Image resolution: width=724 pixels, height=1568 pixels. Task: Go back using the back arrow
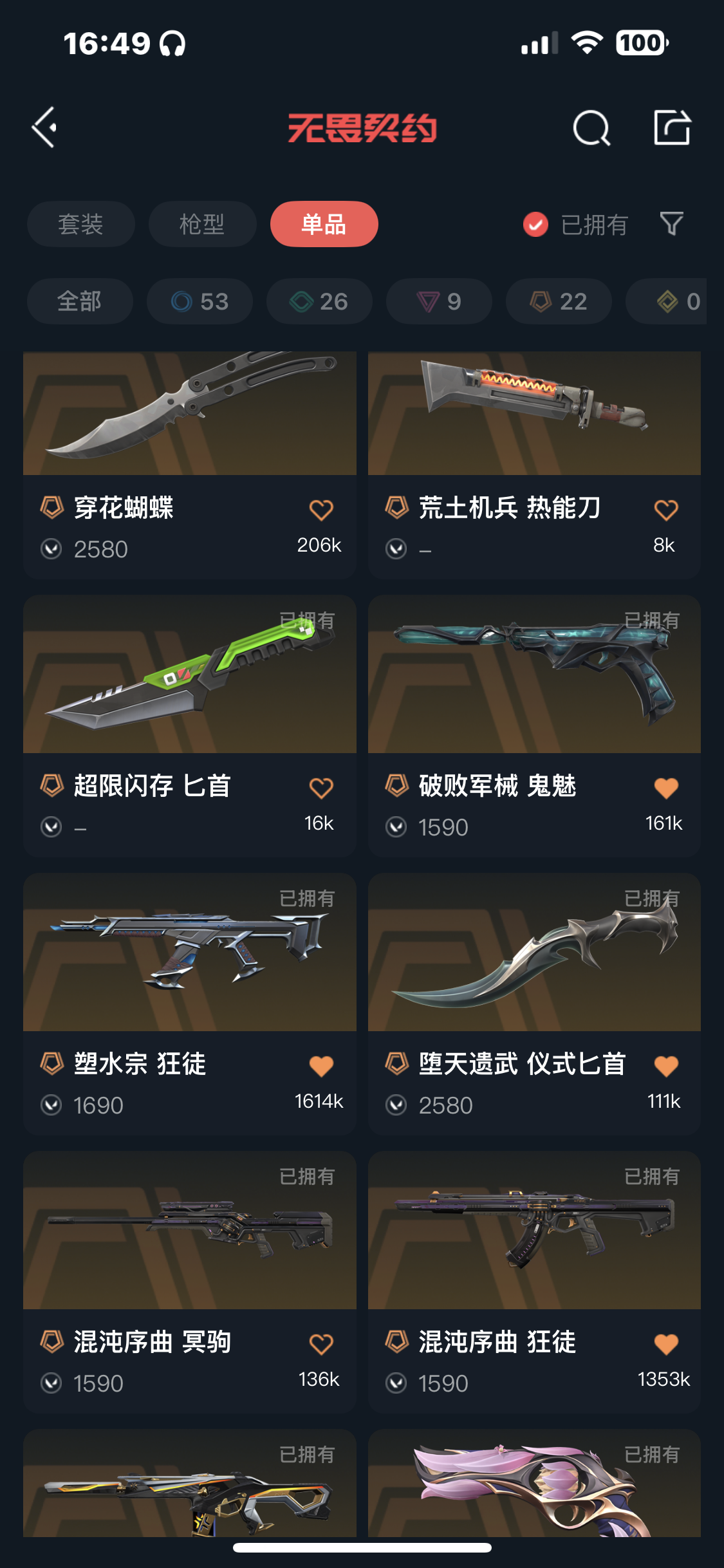pyautogui.click(x=45, y=127)
